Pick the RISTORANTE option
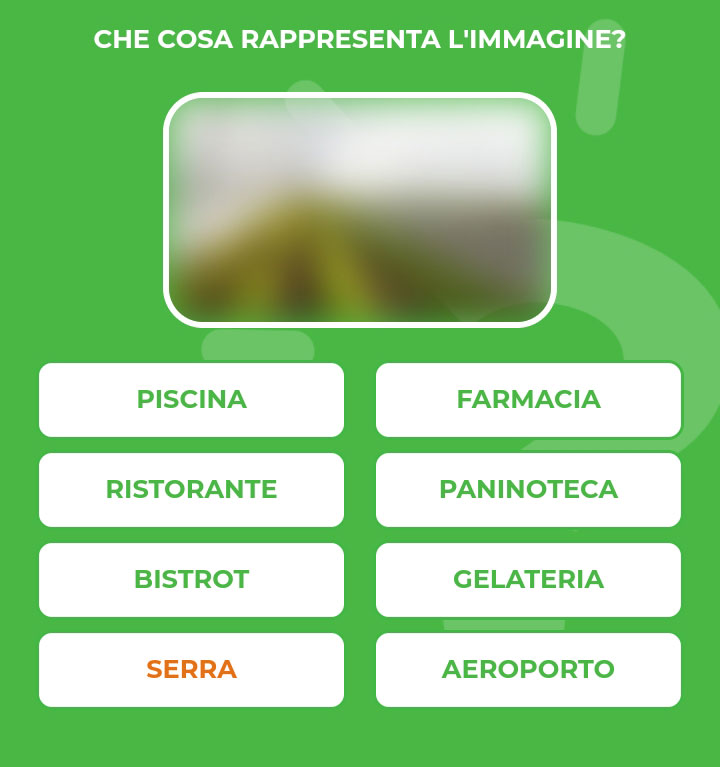This screenshot has height=767, width=720. [191, 490]
